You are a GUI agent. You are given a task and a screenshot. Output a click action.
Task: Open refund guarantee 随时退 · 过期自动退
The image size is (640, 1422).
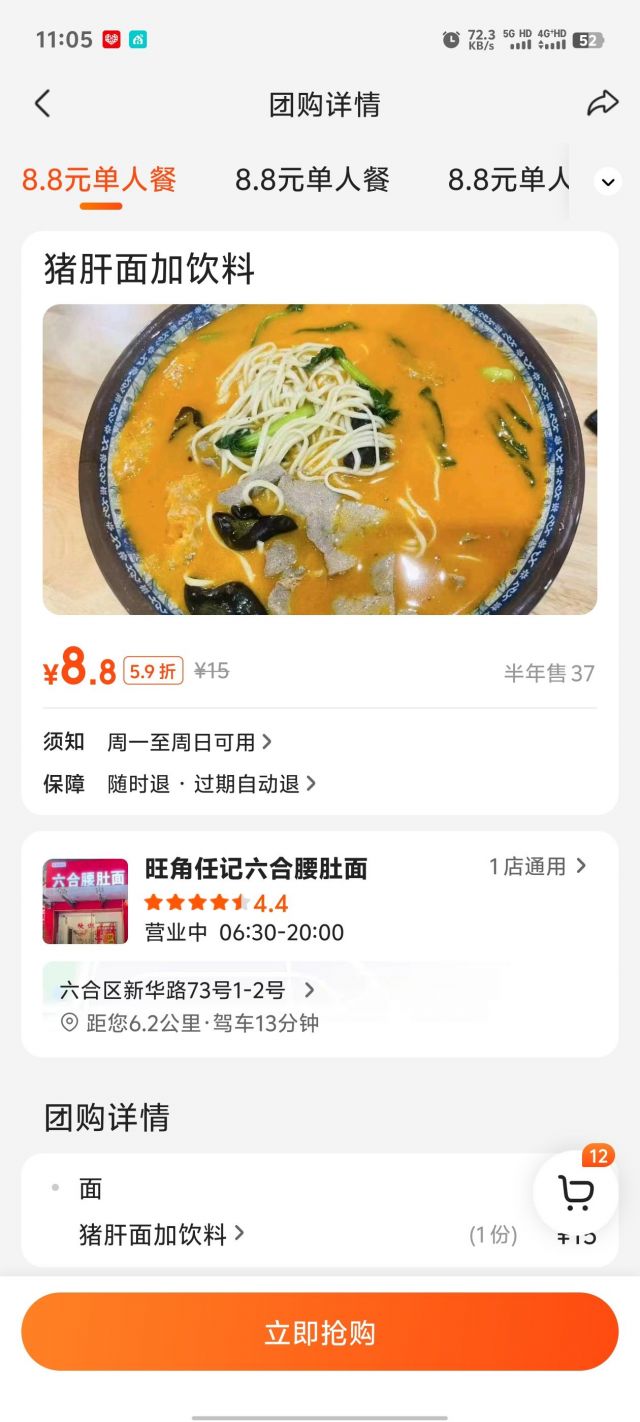[211, 784]
